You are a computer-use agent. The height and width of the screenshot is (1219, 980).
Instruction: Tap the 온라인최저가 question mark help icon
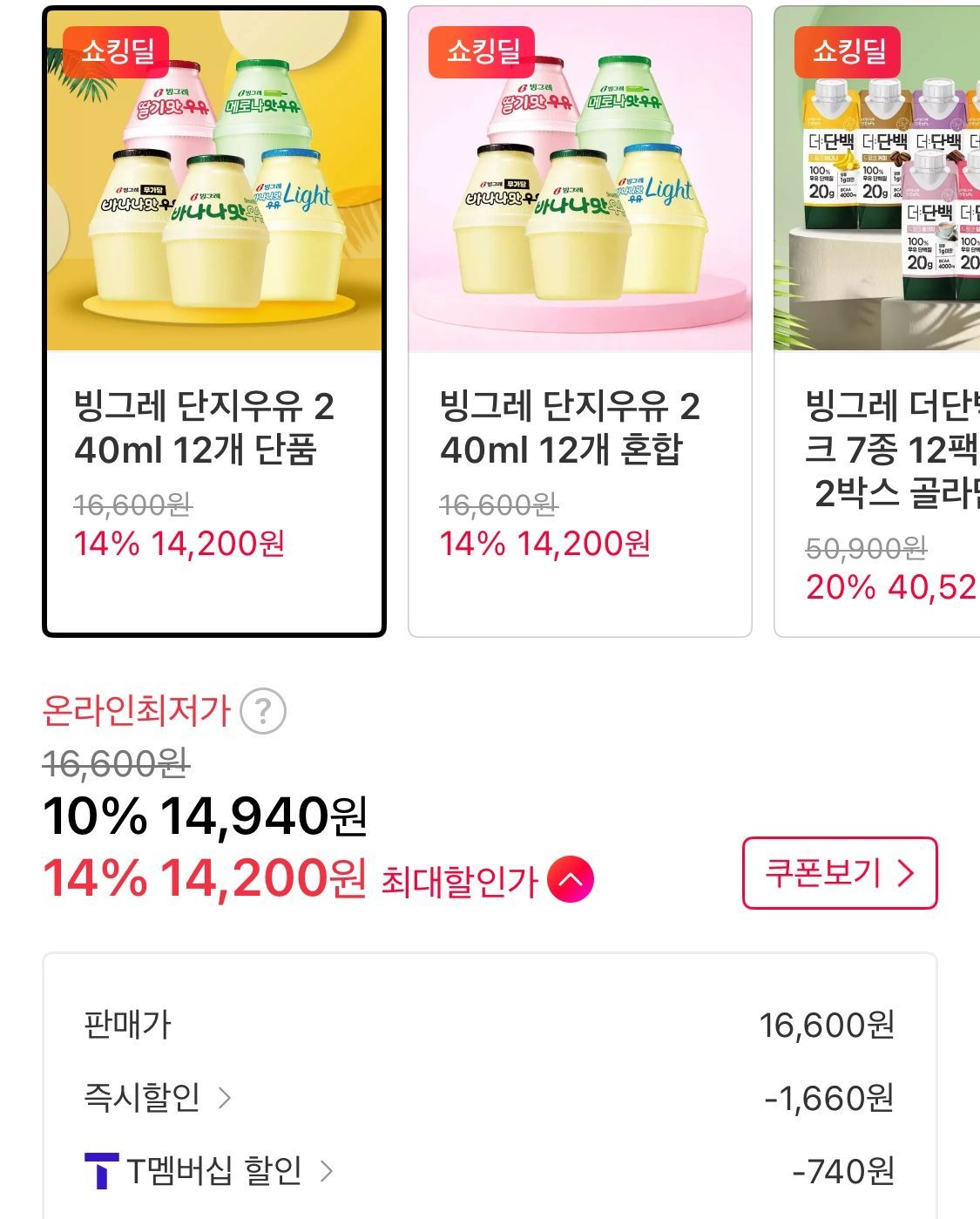coord(262,712)
